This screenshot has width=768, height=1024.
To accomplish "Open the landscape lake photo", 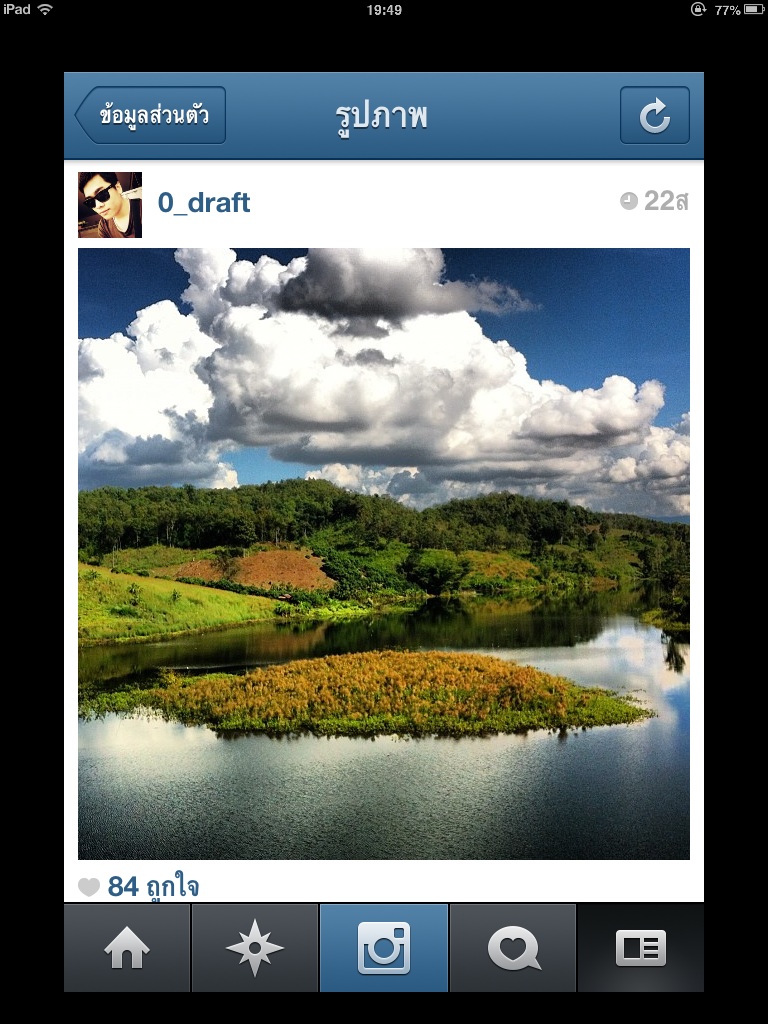I will click(x=384, y=553).
